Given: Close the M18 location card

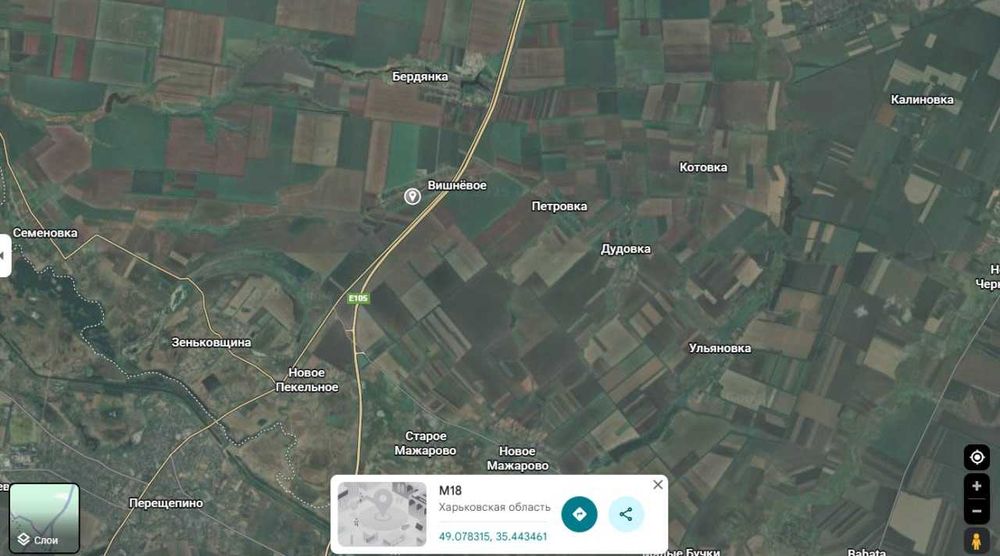Looking at the screenshot, I should (657, 485).
